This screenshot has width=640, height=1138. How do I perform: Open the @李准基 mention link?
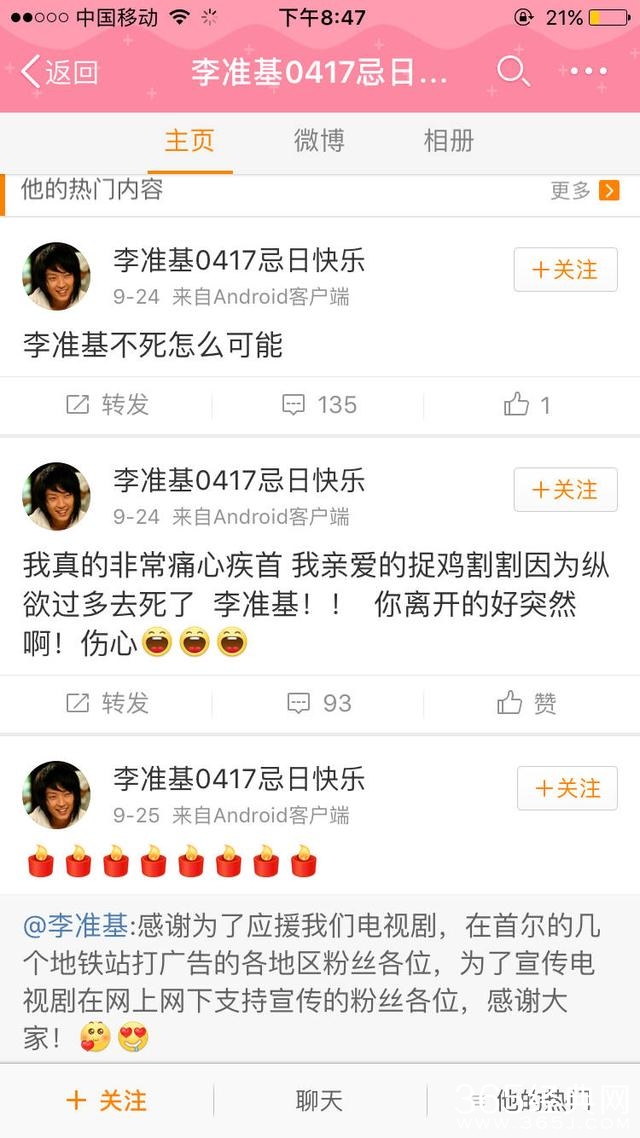(x=75, y=927)
